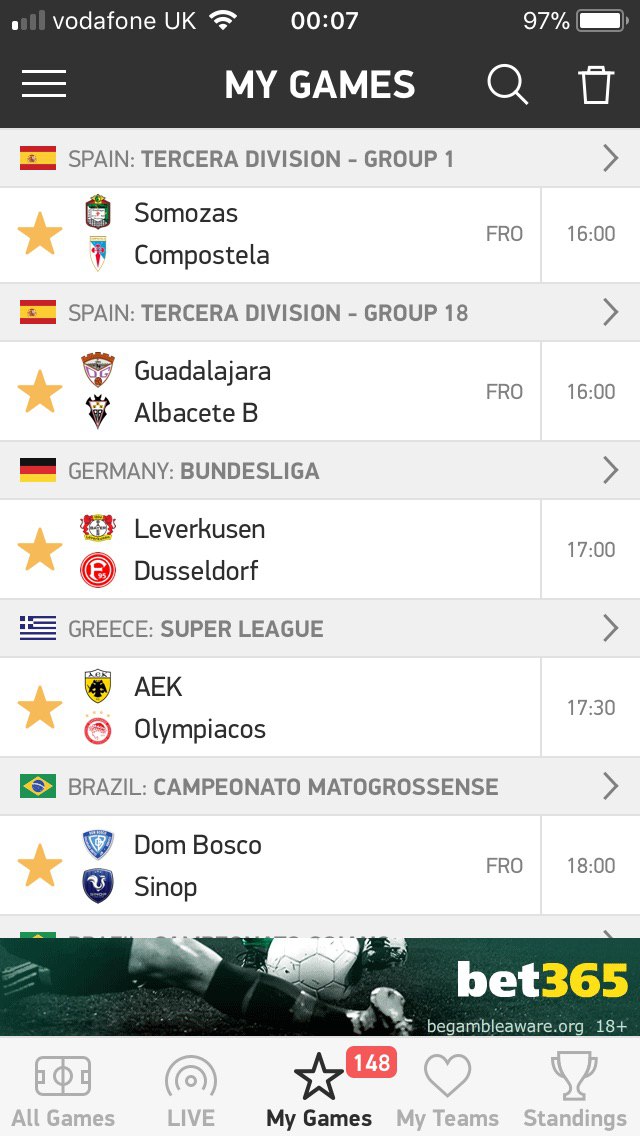Go to the Standings tab
The height and width of the screenshot is (1136, 640).
(575, 1091)
